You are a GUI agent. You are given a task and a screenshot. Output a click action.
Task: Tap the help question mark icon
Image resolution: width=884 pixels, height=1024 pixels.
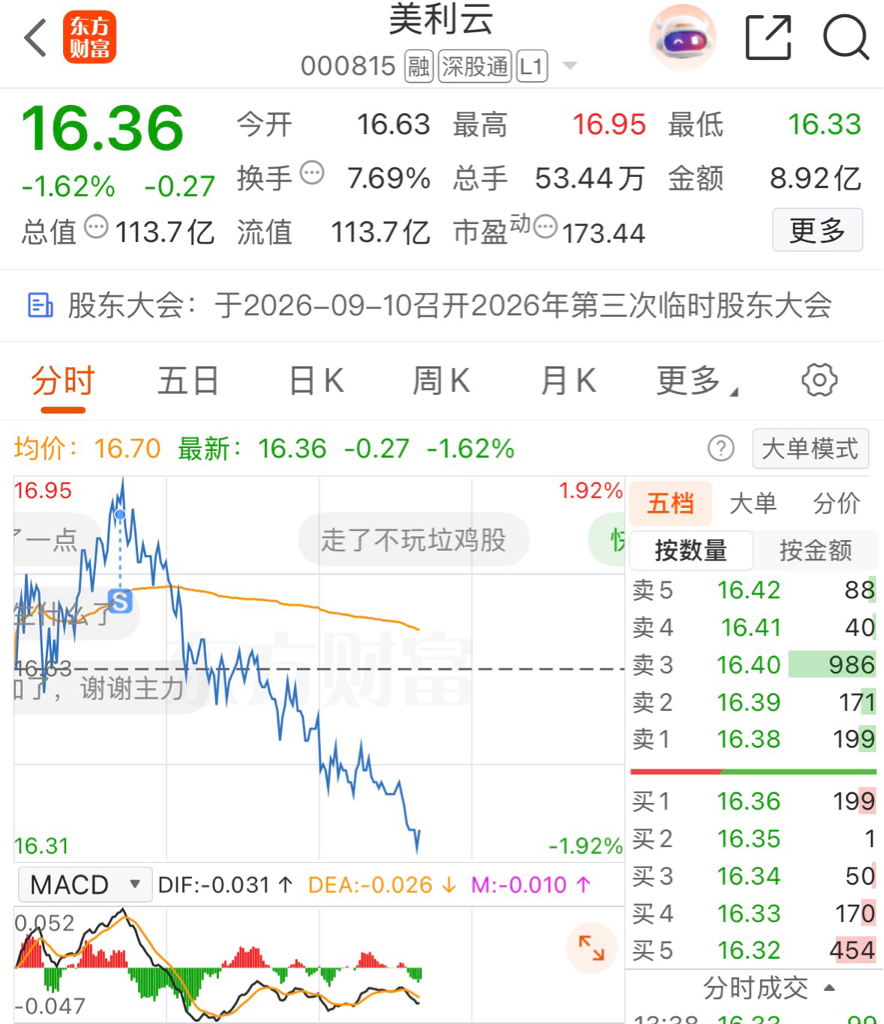(x=721, y=449)
